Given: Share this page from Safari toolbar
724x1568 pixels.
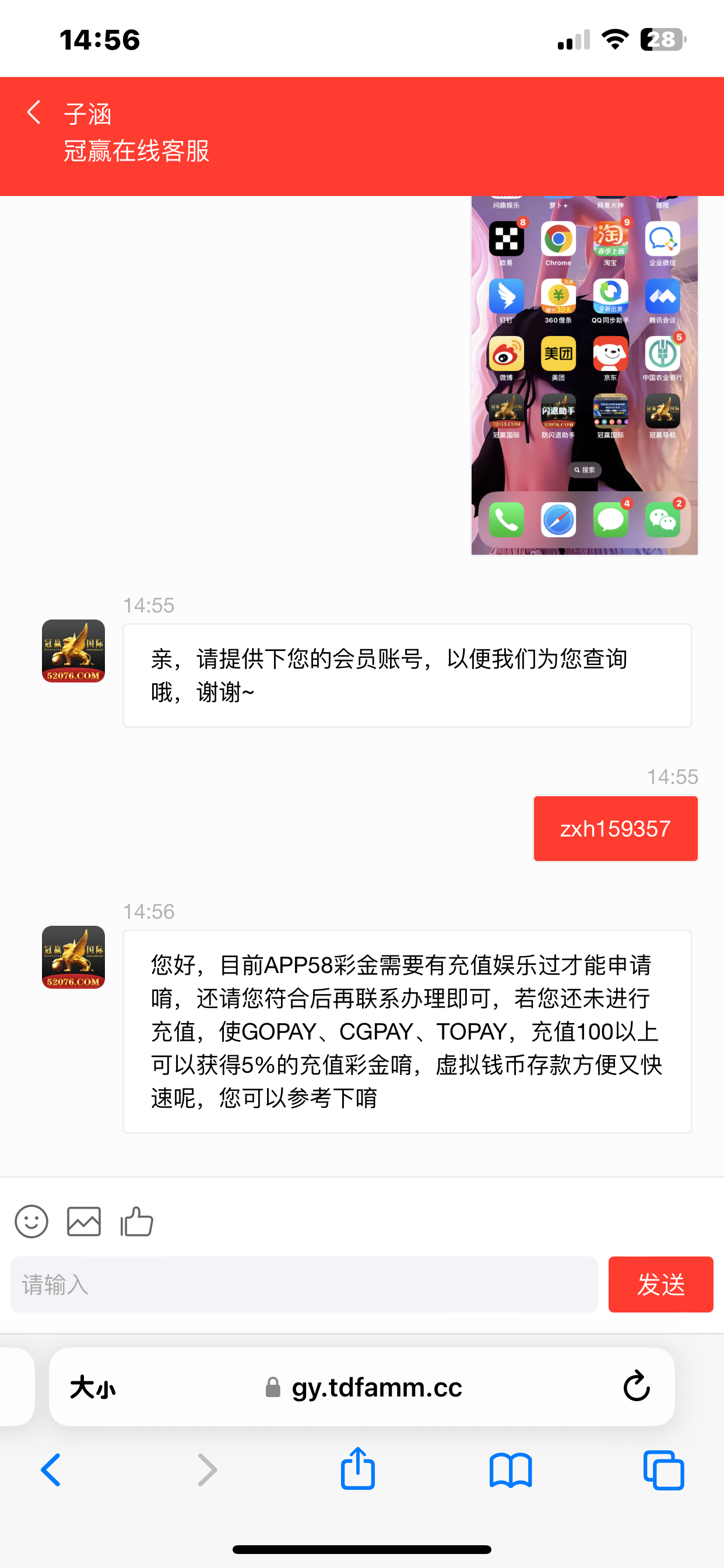Looking at the screenshot, I should click(358, 1469).
